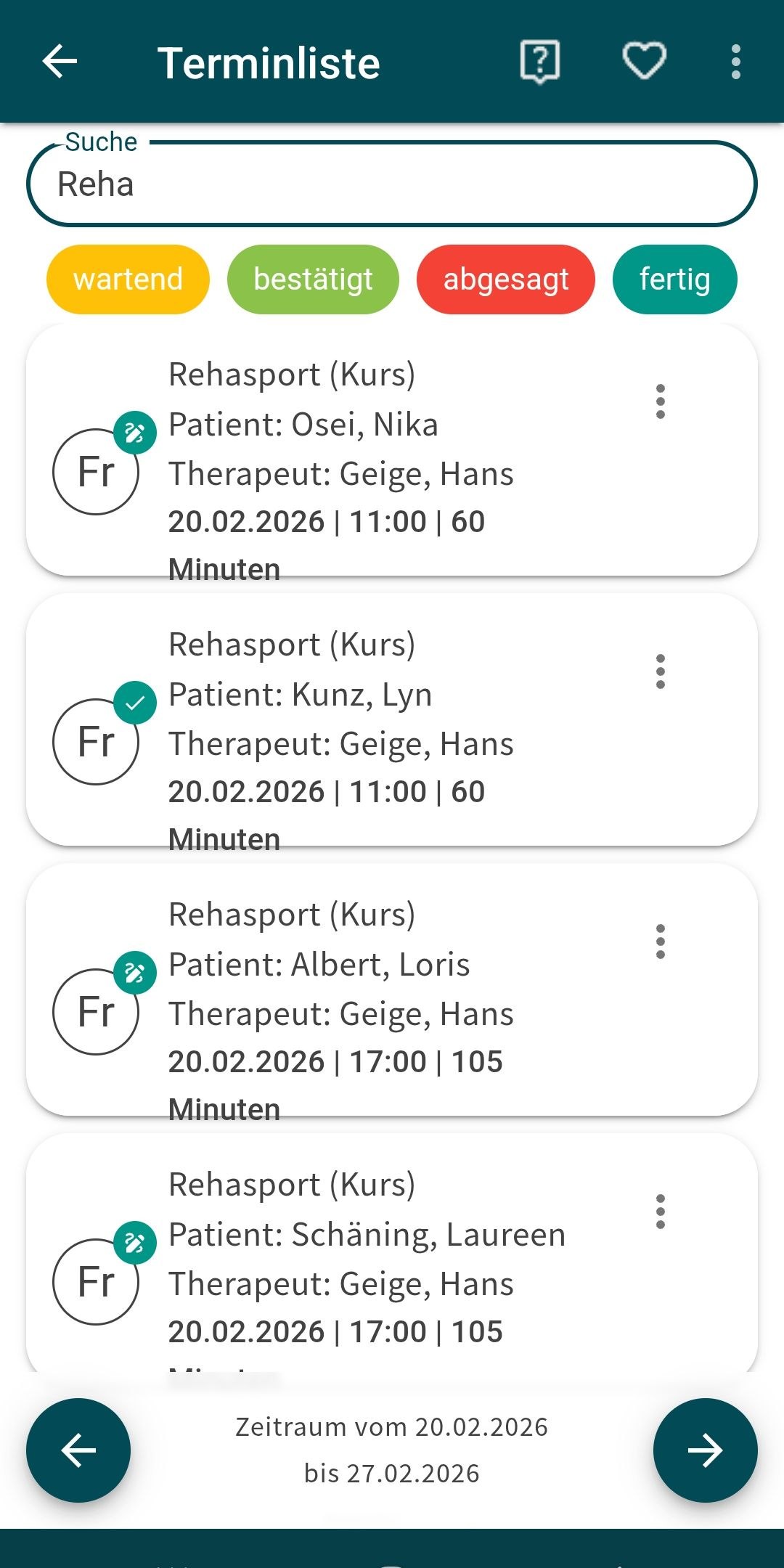View the Kunz, Lyn appointment card
Image resolution: width=784 pixels, height=1568 pixels.
click(x=363, y=720)
